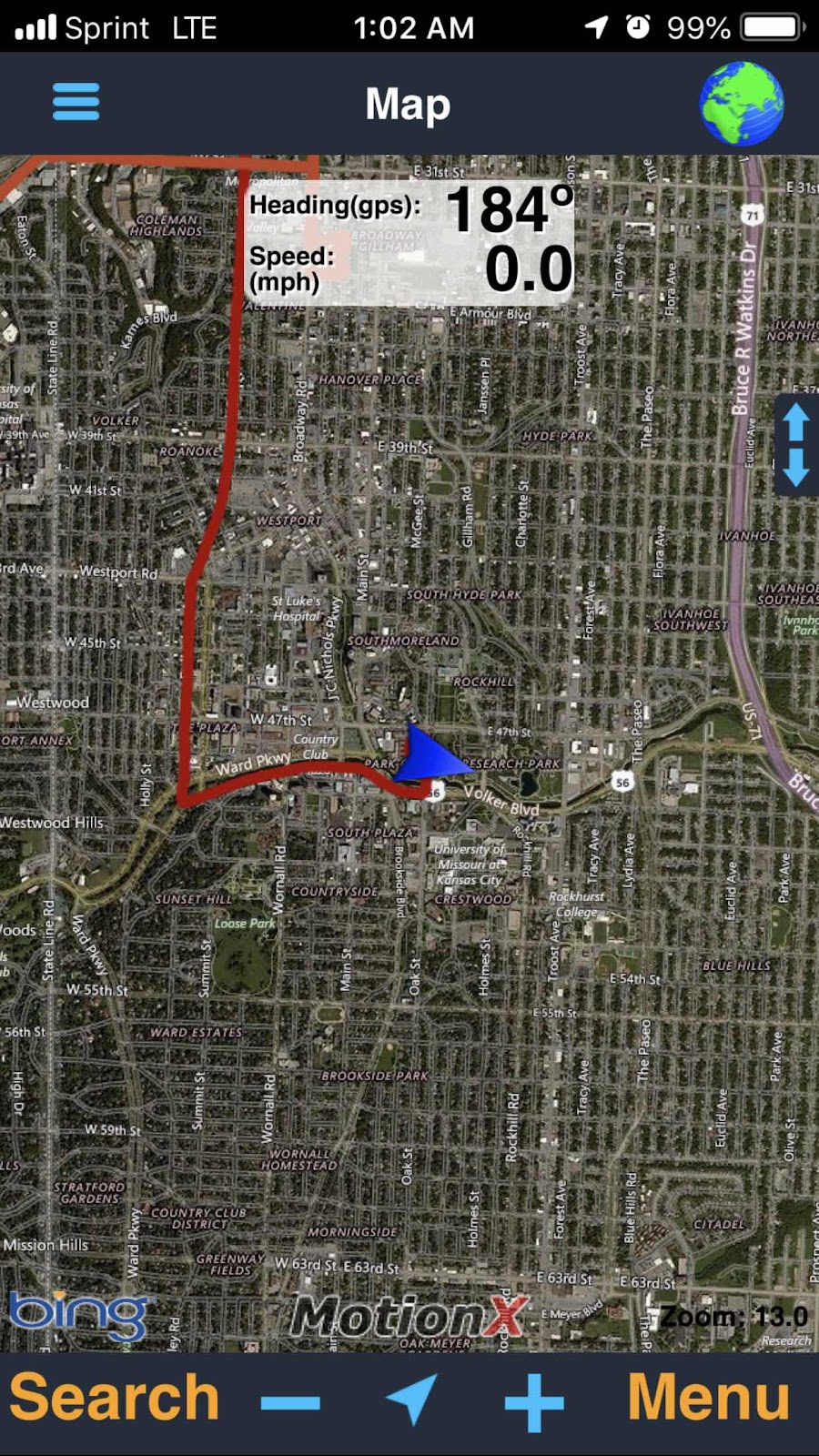Open the hamburger menu

[76, 102]
